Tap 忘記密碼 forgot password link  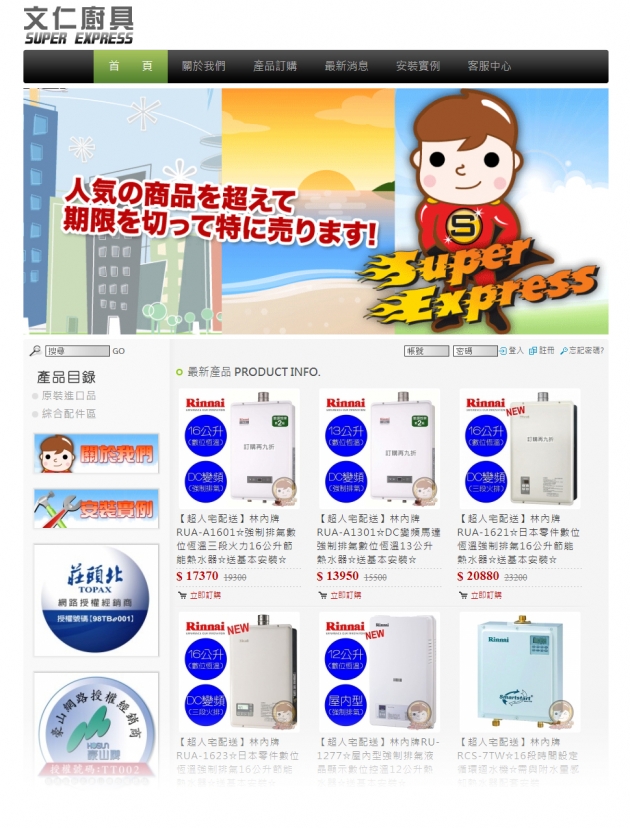point(585,351)
